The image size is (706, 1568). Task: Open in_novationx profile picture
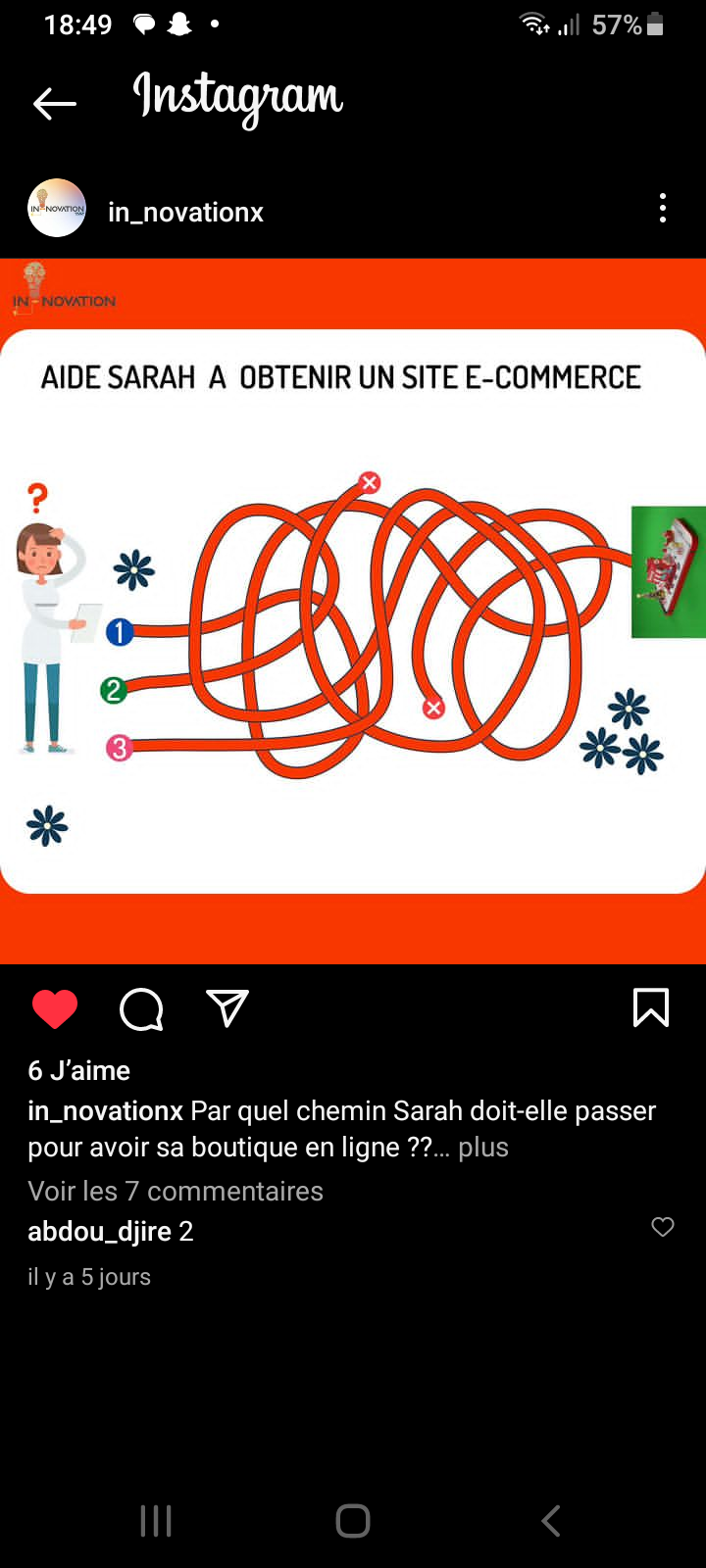click(57, 208)
